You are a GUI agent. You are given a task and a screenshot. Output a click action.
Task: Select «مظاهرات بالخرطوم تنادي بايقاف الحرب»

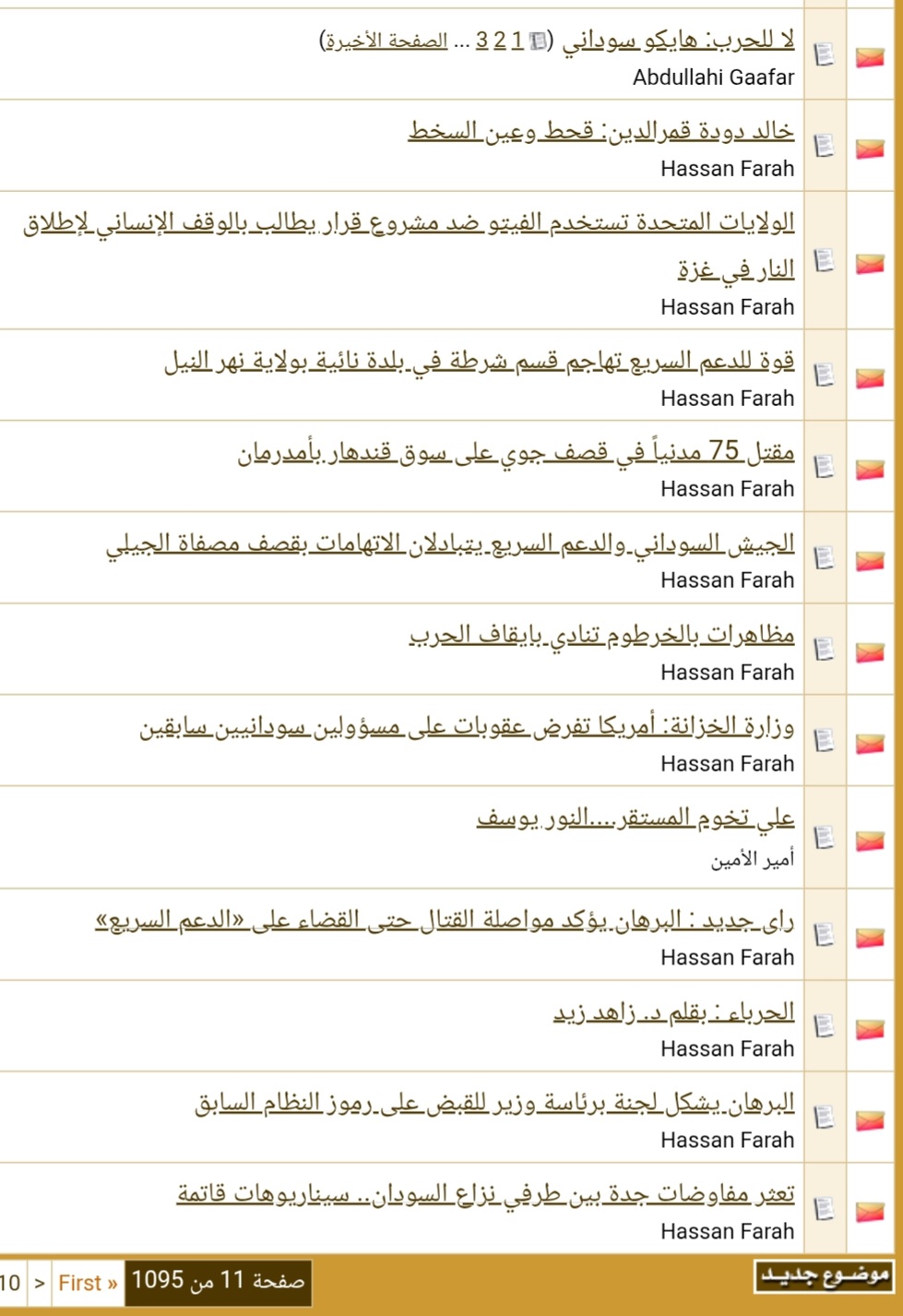[x=601, y=636]
